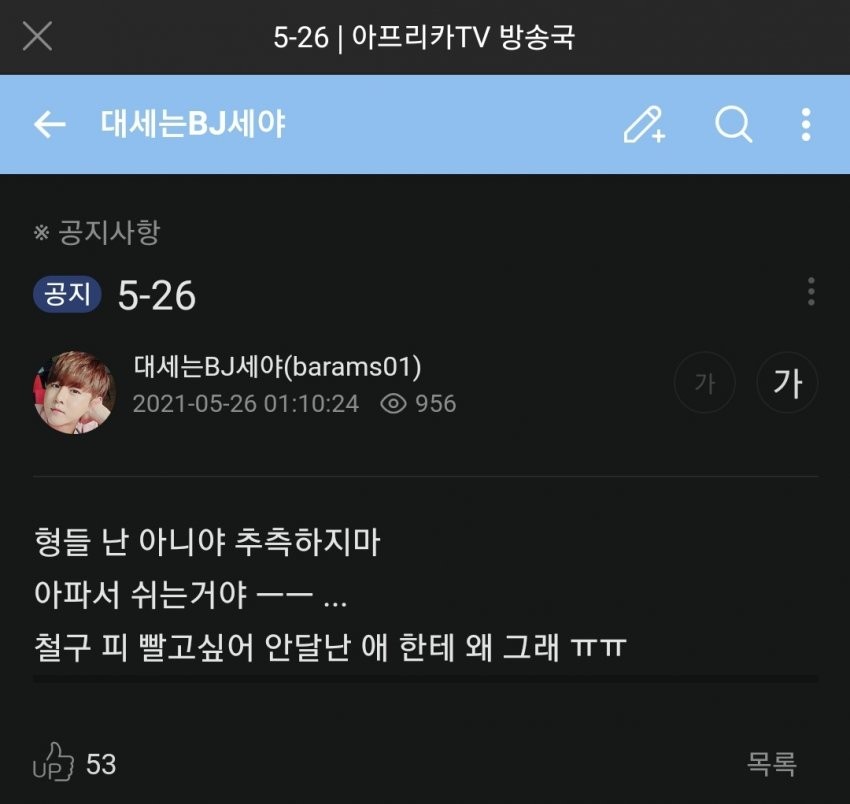Image resolution: width=850 pixels, height=804 pixels.
Task: Open post options next to 5-26 title
Action: [x=810, y=292]
